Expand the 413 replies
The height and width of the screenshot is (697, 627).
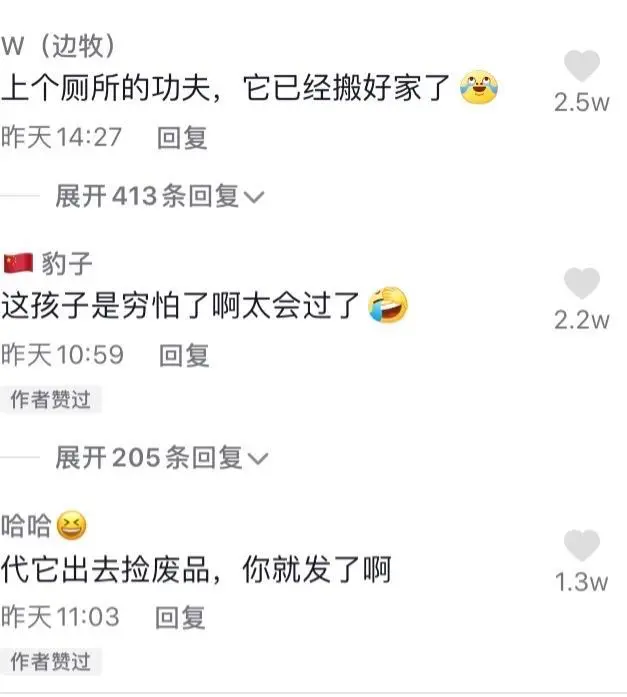[158, 196]
